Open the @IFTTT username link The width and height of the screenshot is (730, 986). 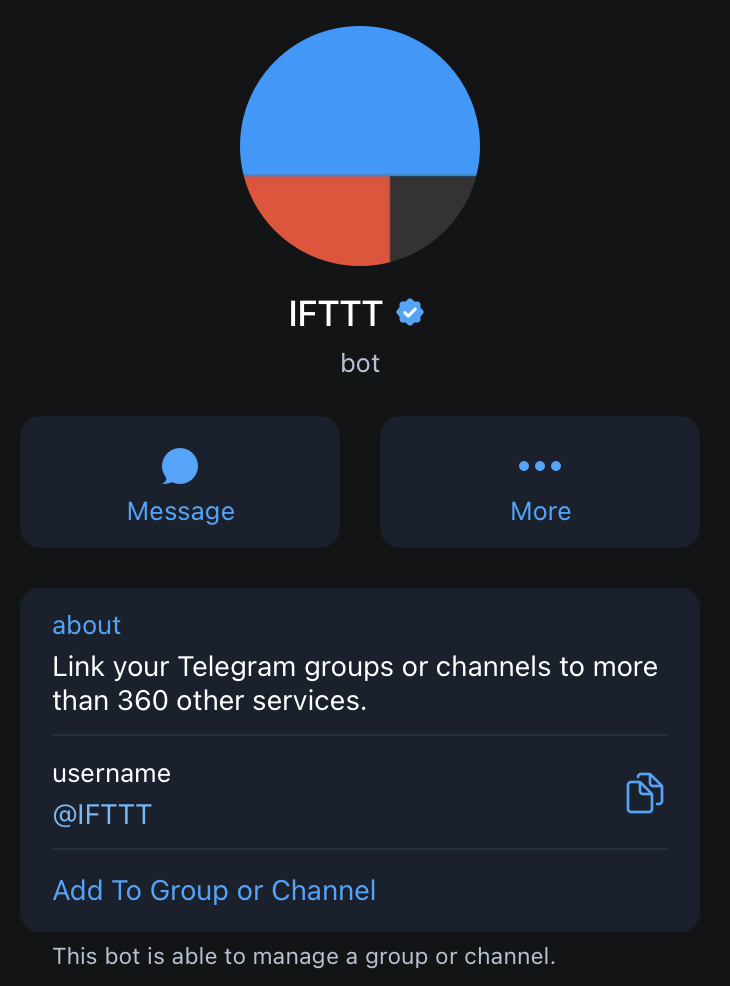pos(100,814)
